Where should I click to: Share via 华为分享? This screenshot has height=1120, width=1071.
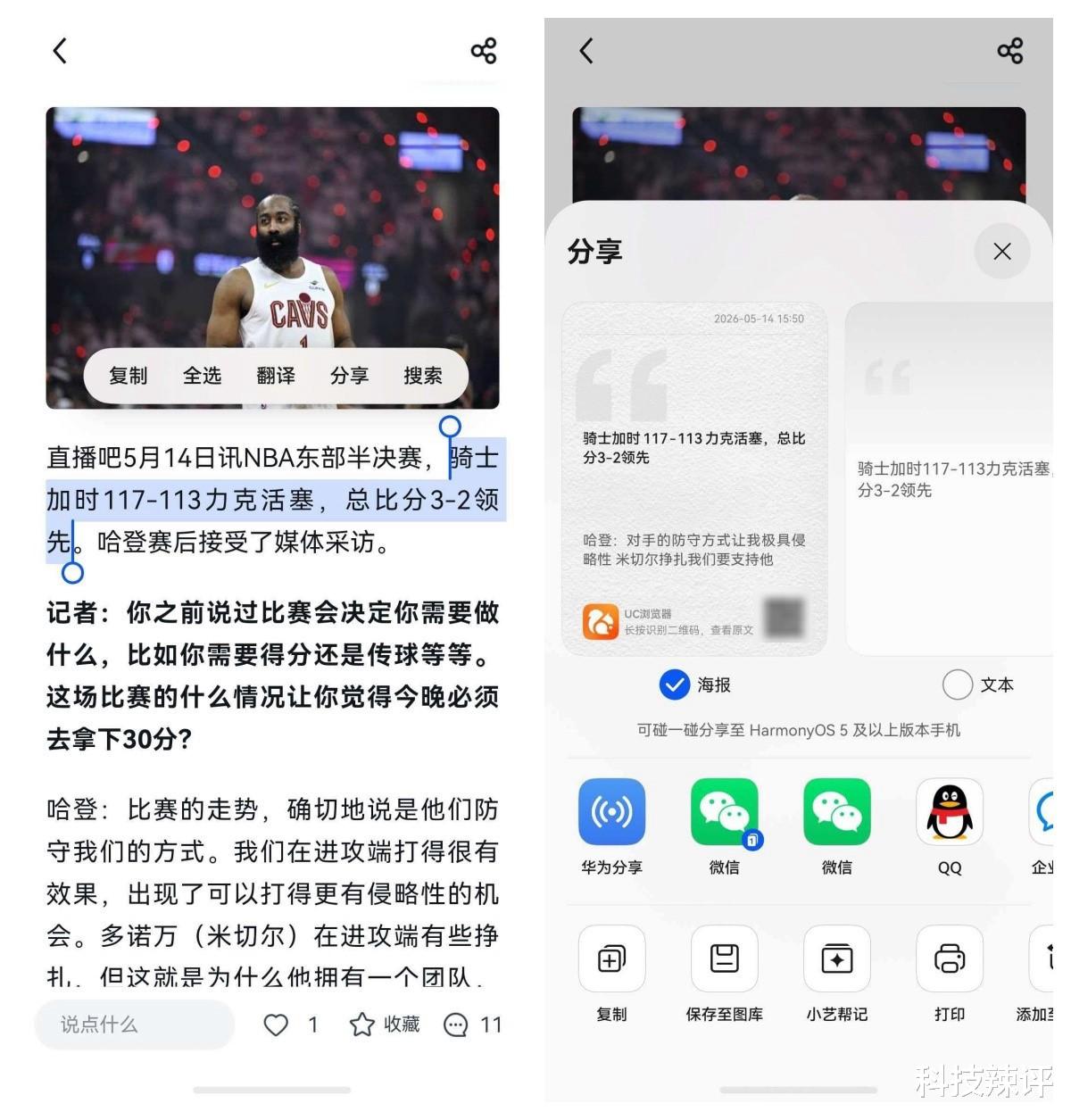[x=611, y=826]
